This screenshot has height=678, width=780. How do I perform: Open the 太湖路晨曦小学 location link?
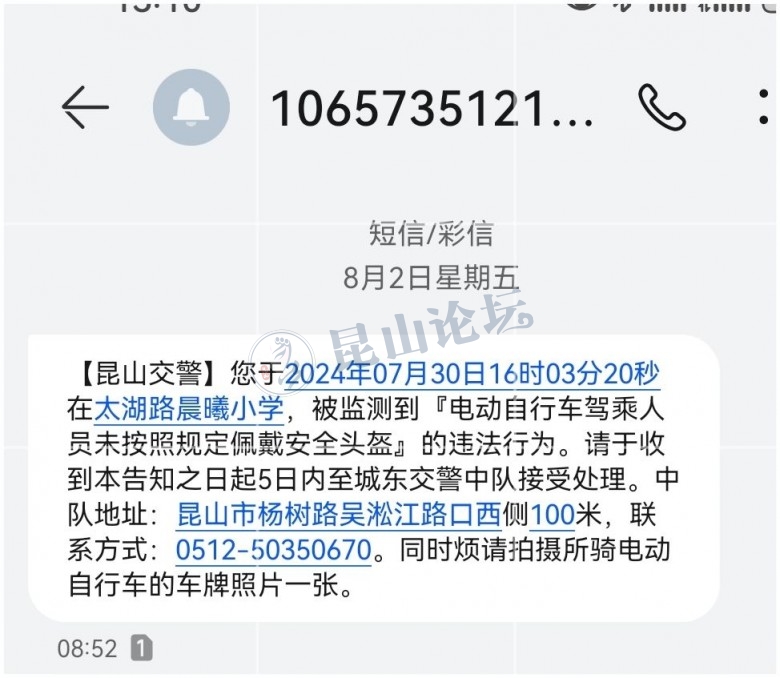coord(192,409)
